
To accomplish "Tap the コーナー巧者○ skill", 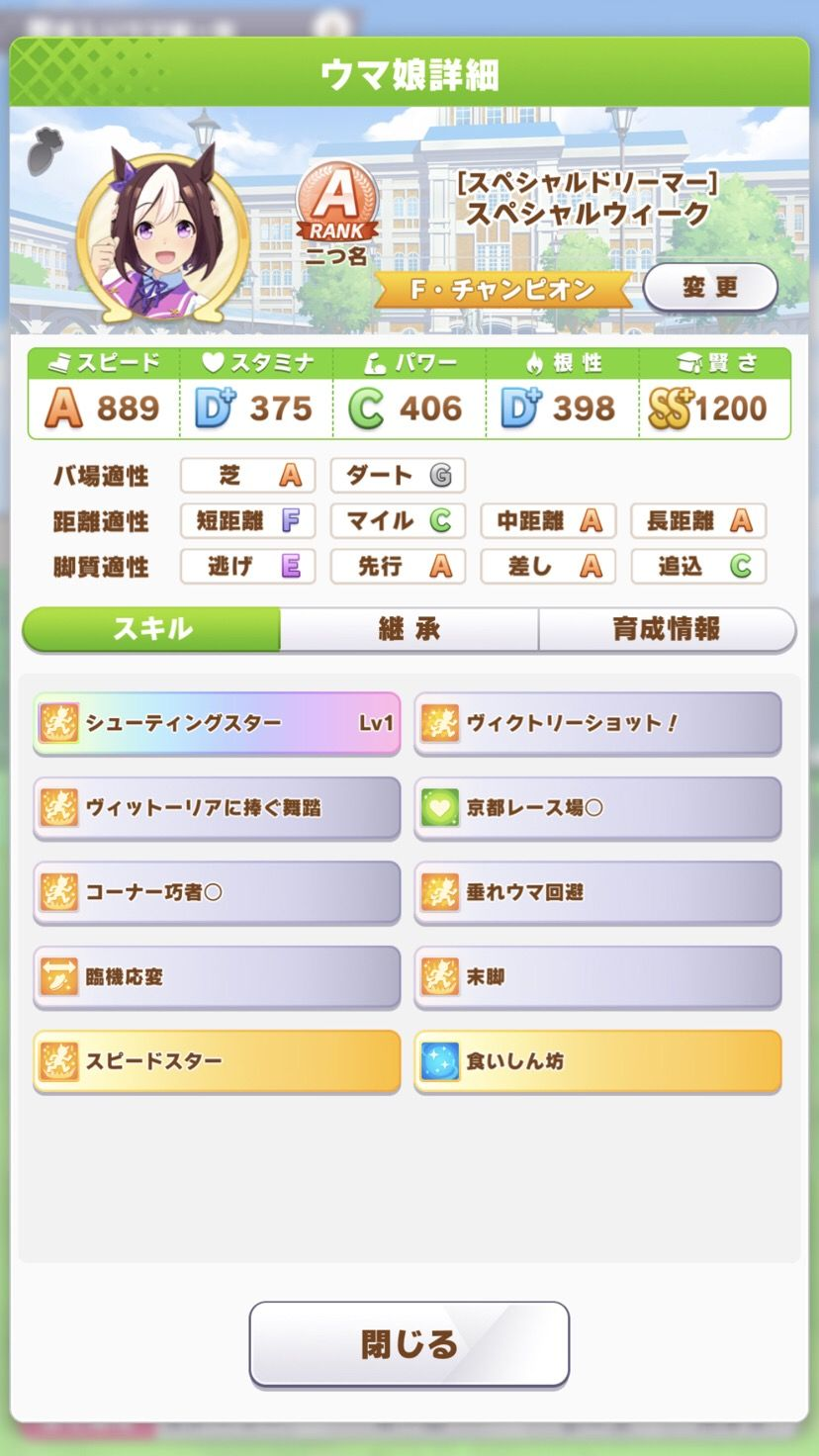I will point(217,892).
